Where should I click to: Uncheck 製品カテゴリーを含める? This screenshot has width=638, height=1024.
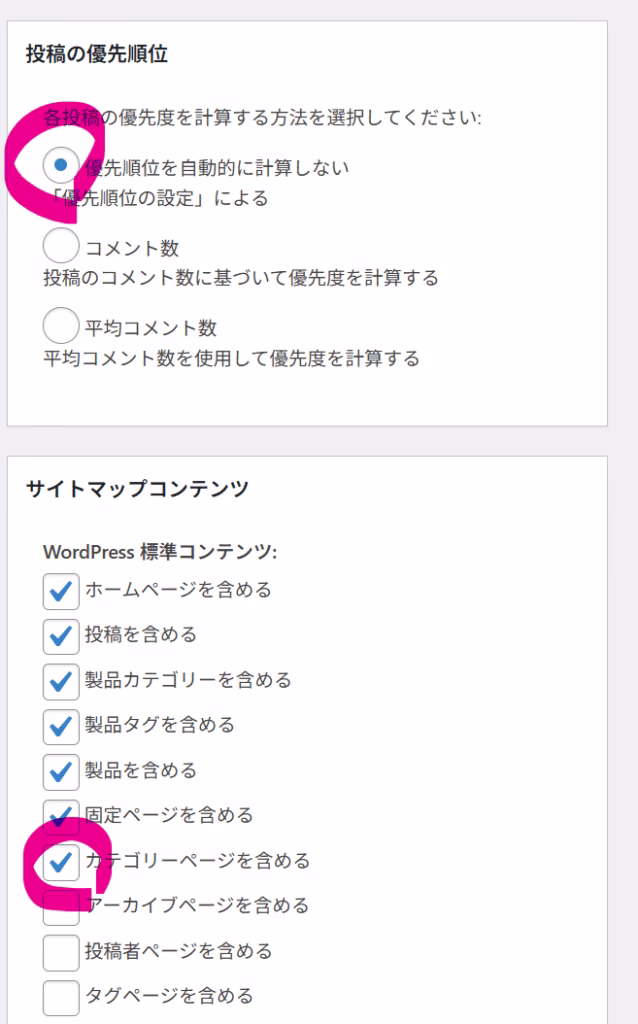tap(61, 680)
